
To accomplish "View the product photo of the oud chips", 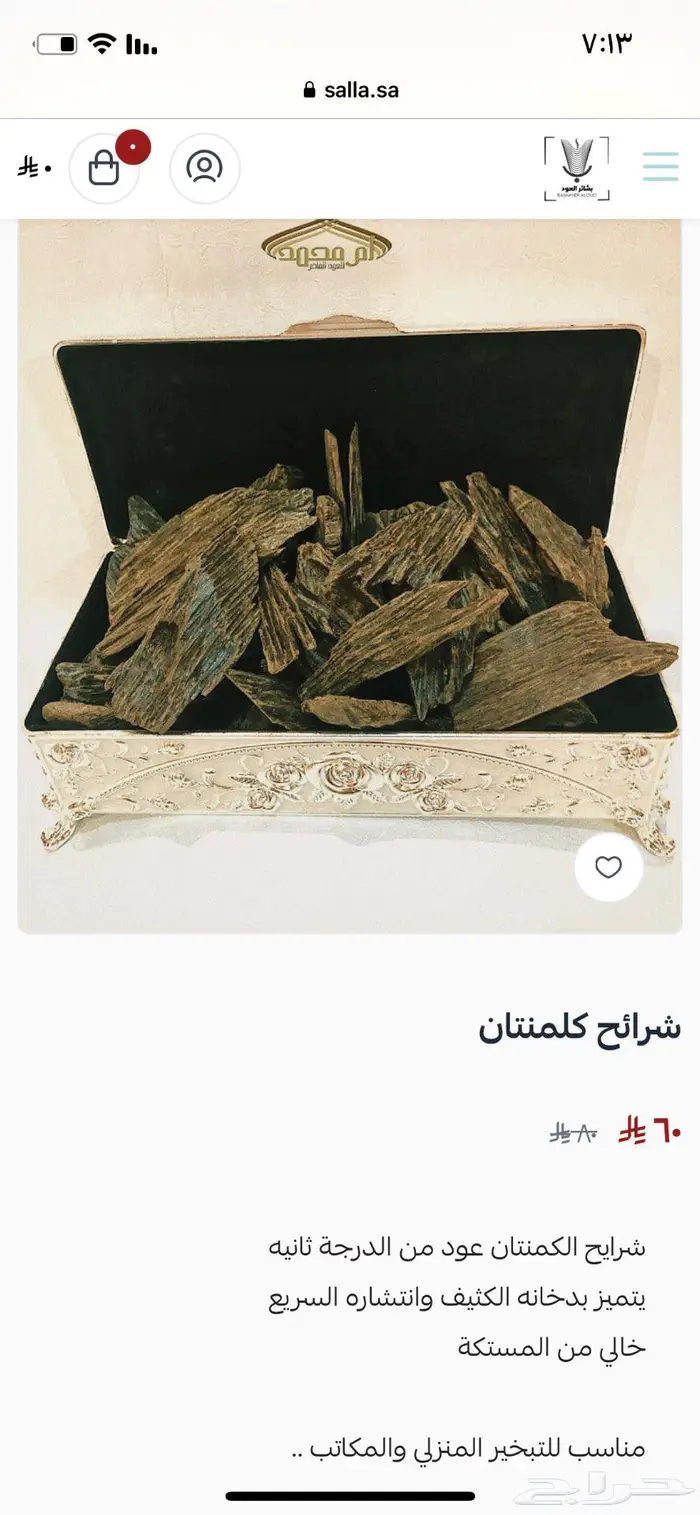I will click(x=350, y=580).
